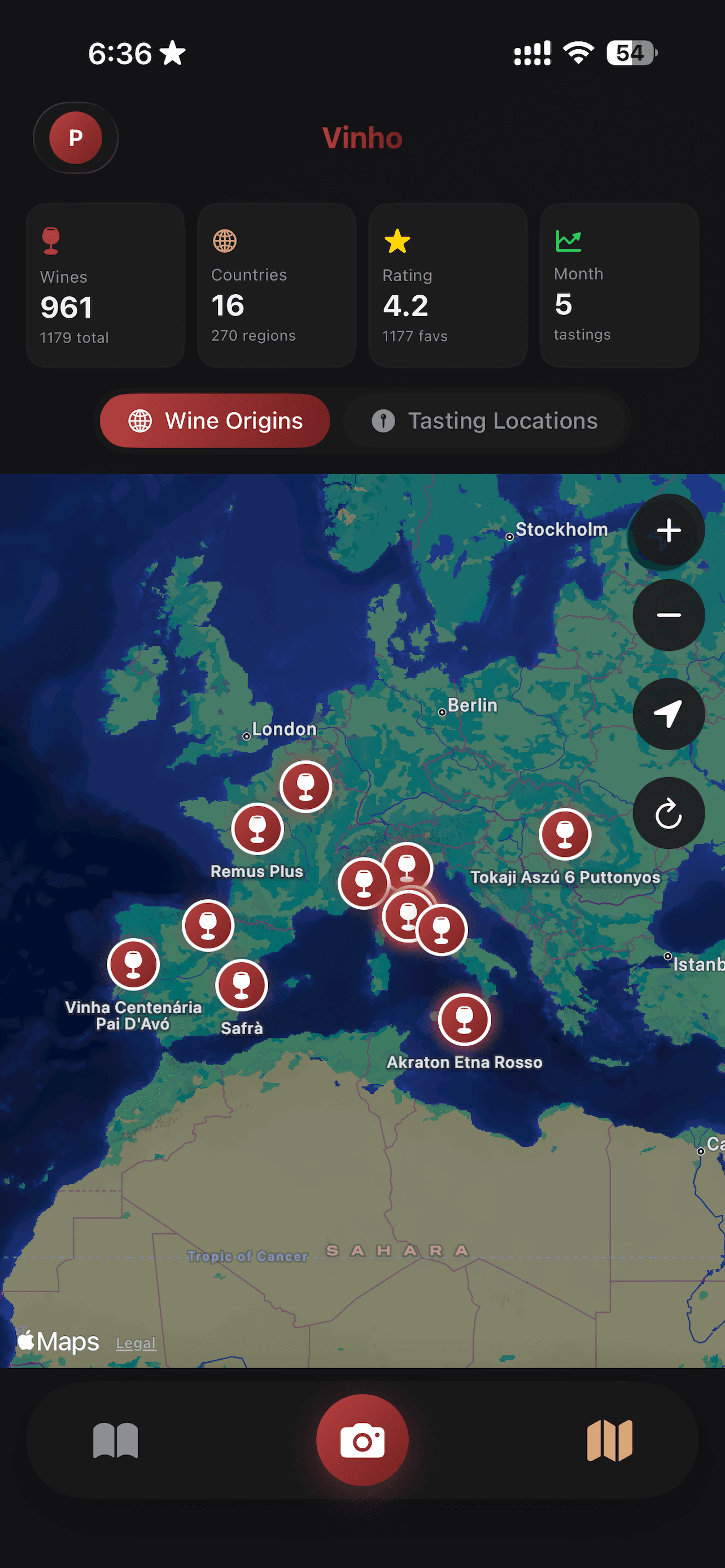The width and height of the screenshot is (725, 1568).
Task: Open the Month tastings card
Action: pyautogui.click(x=618, y=285)
